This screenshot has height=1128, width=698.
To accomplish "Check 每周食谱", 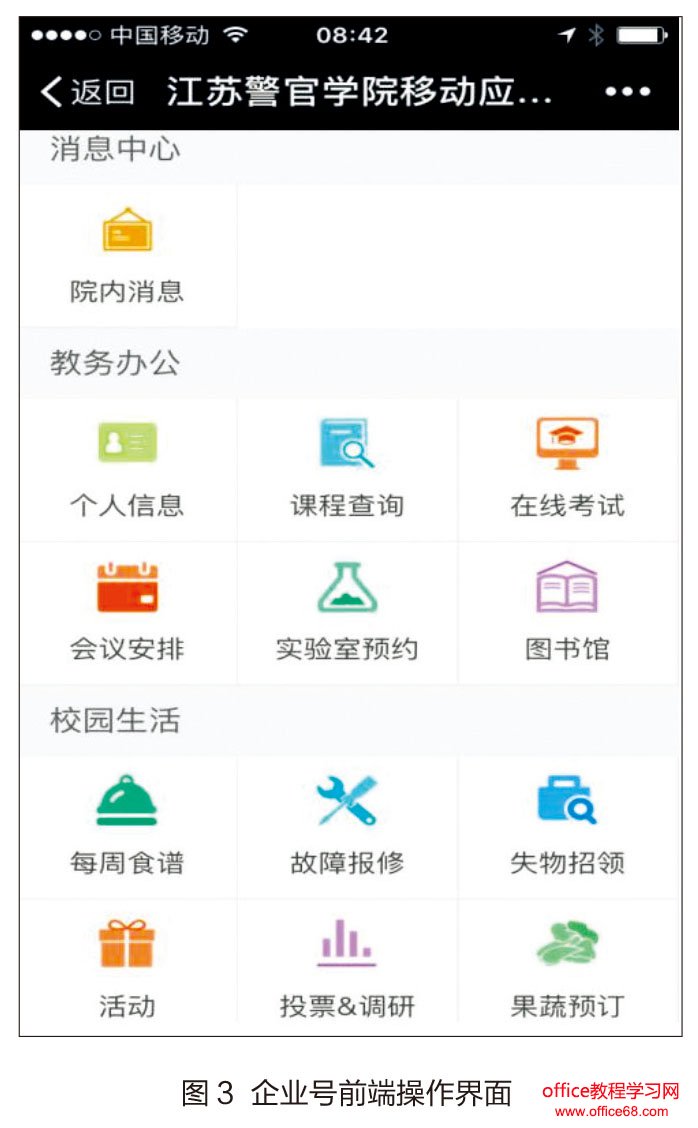I will 127,826.
